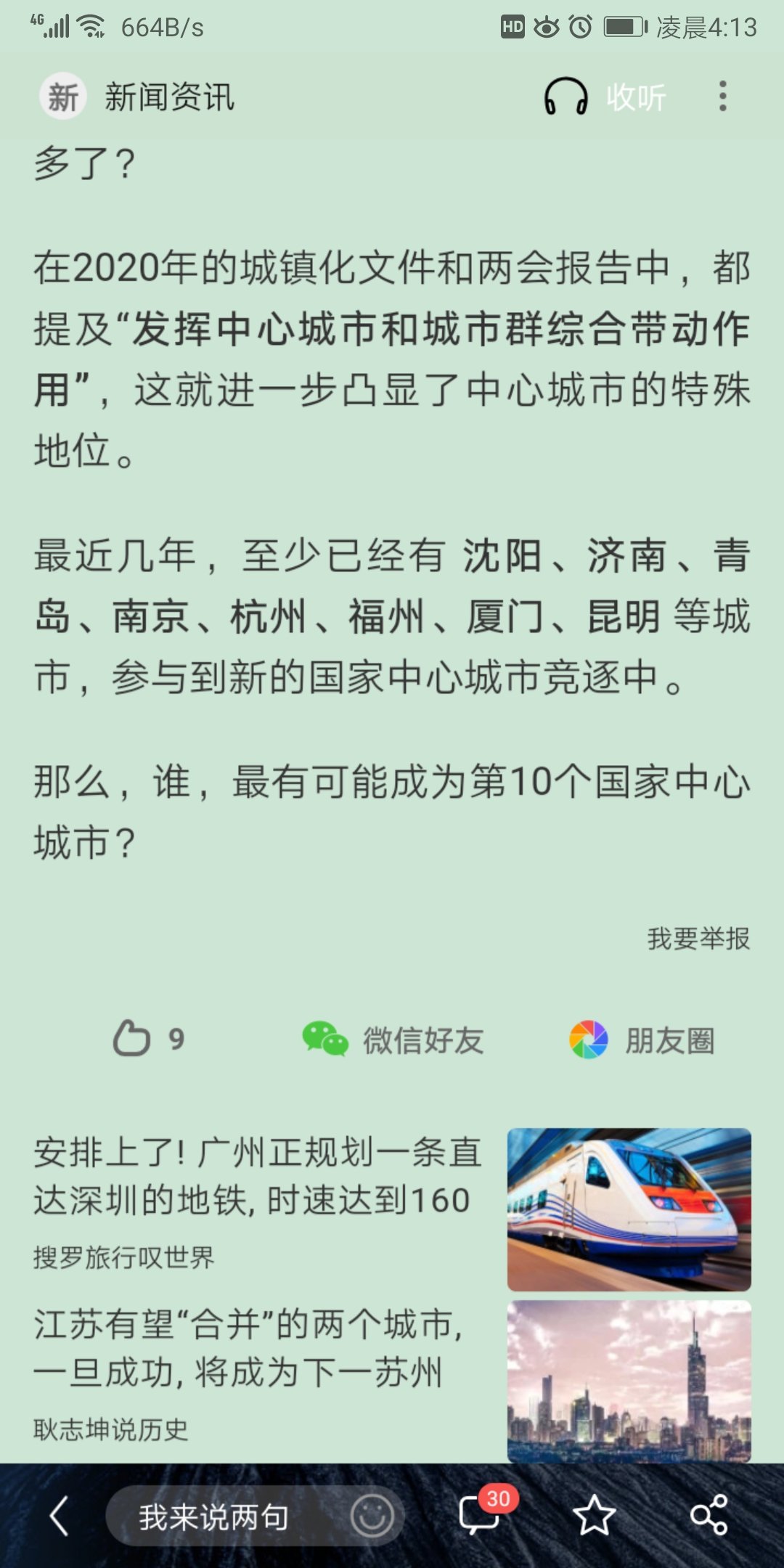Open the article about 江苏 merging two cities
The height and width of the screenshot is (1568, 784).
coord(247,1348)
